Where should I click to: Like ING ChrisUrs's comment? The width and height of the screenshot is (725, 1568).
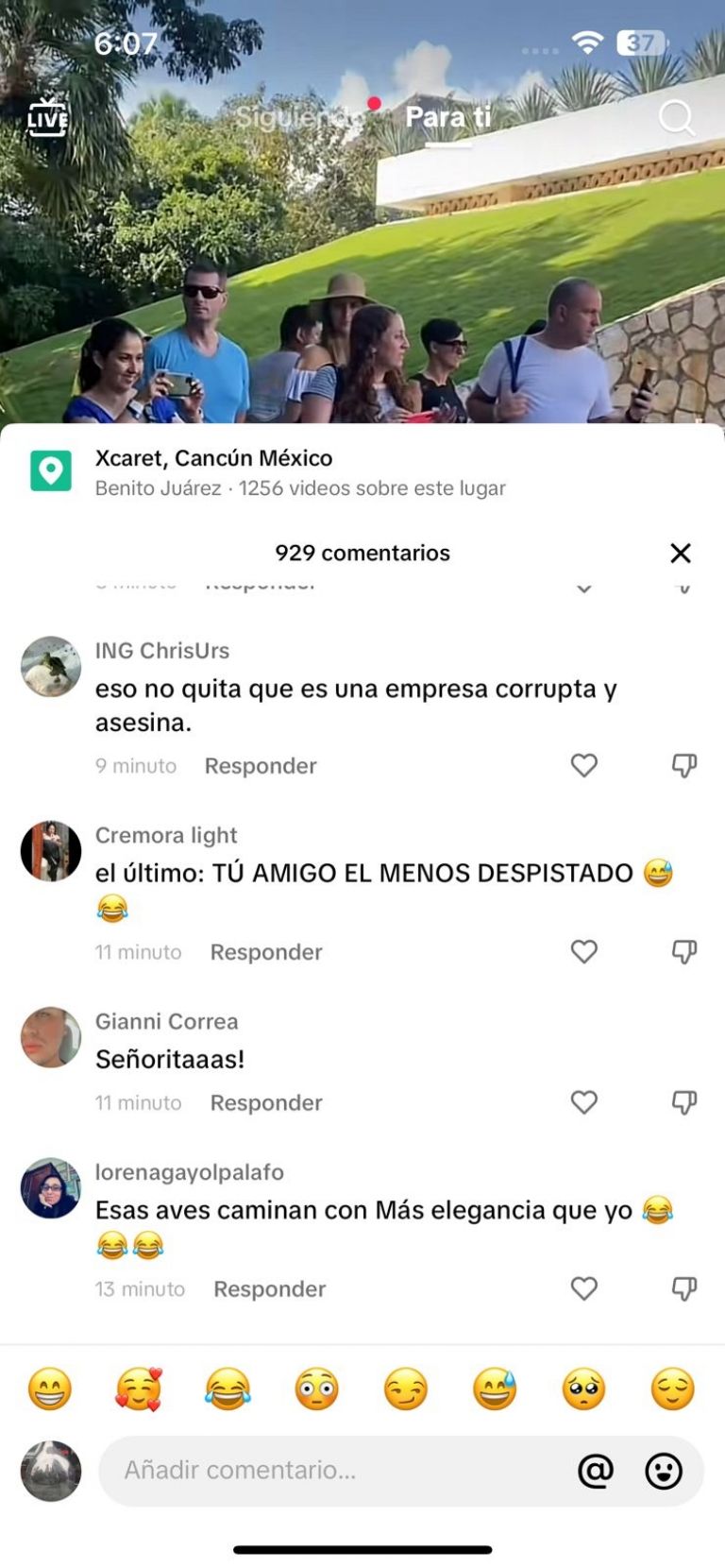[x=584, y=766]
